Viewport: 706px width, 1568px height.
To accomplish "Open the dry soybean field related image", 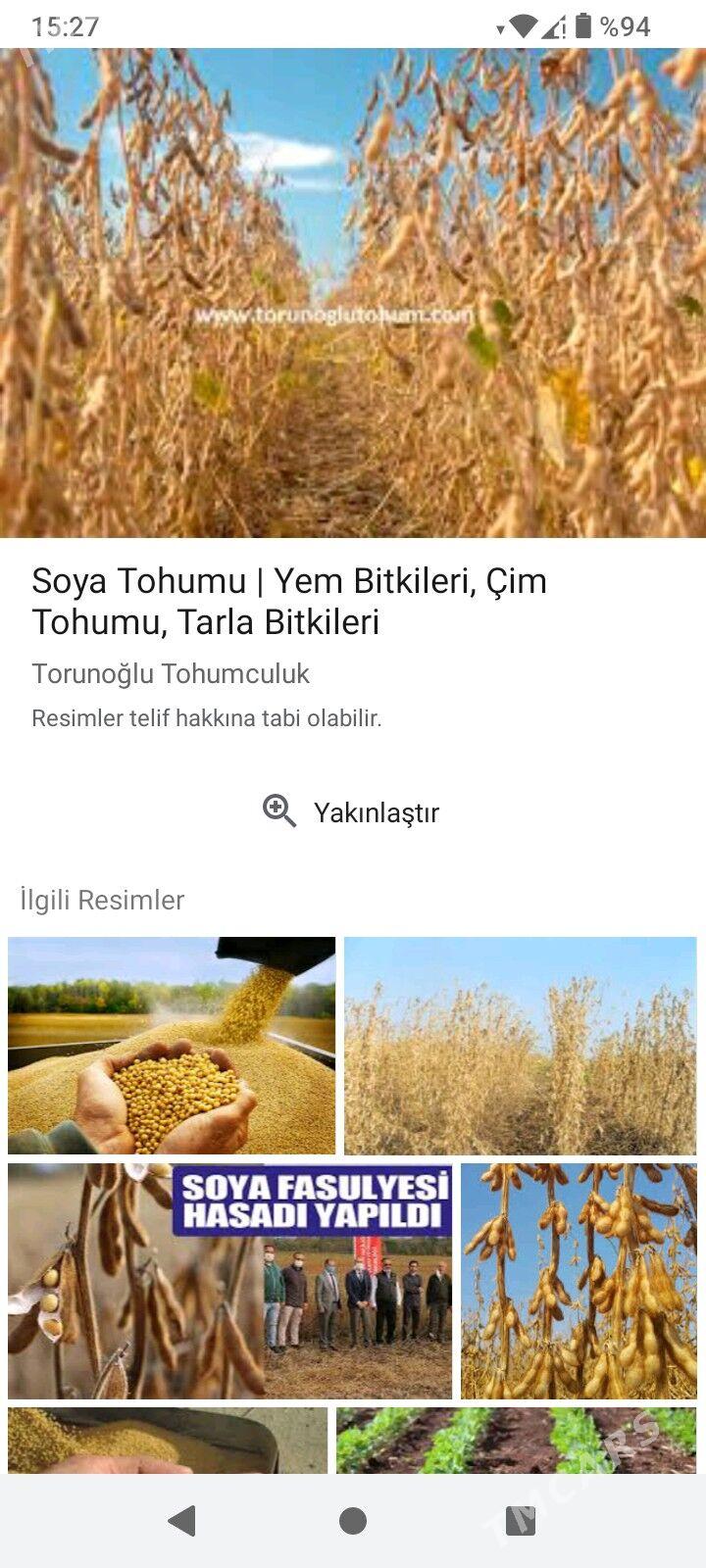I will click(522, 1045).
